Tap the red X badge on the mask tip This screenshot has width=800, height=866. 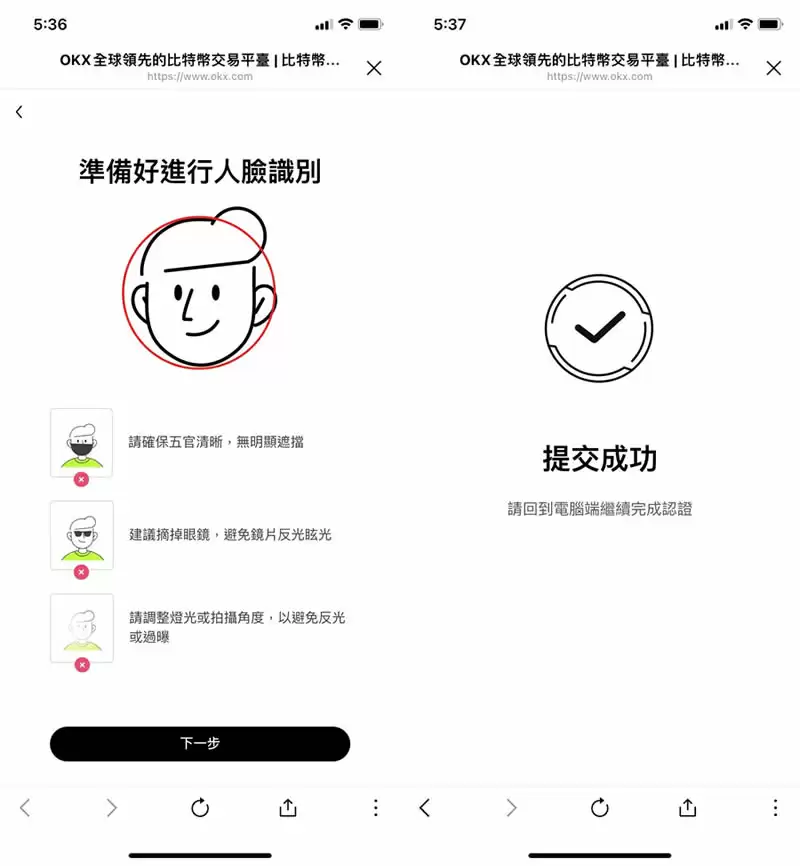81,480
